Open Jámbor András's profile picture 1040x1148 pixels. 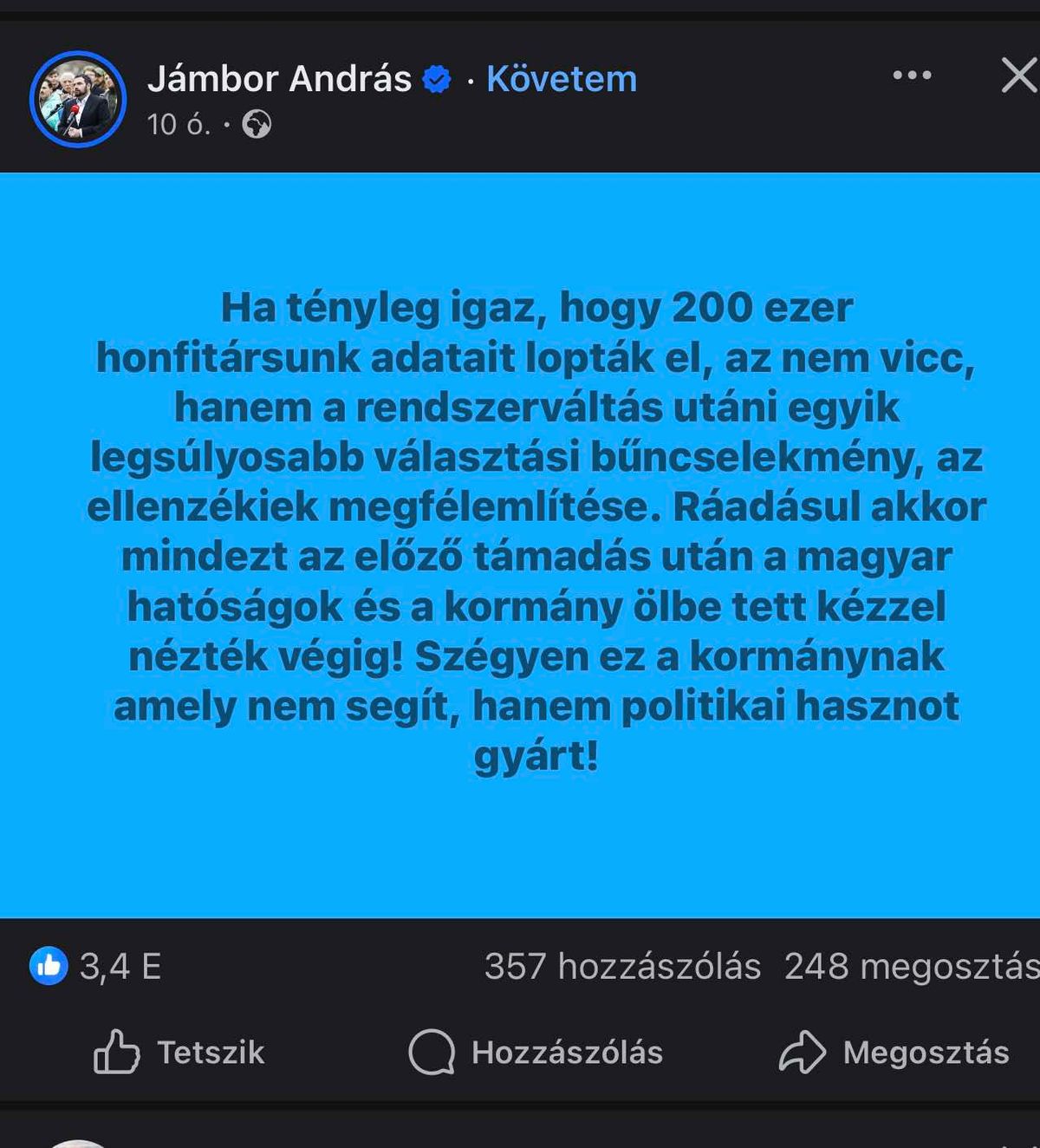pos(78,99)
